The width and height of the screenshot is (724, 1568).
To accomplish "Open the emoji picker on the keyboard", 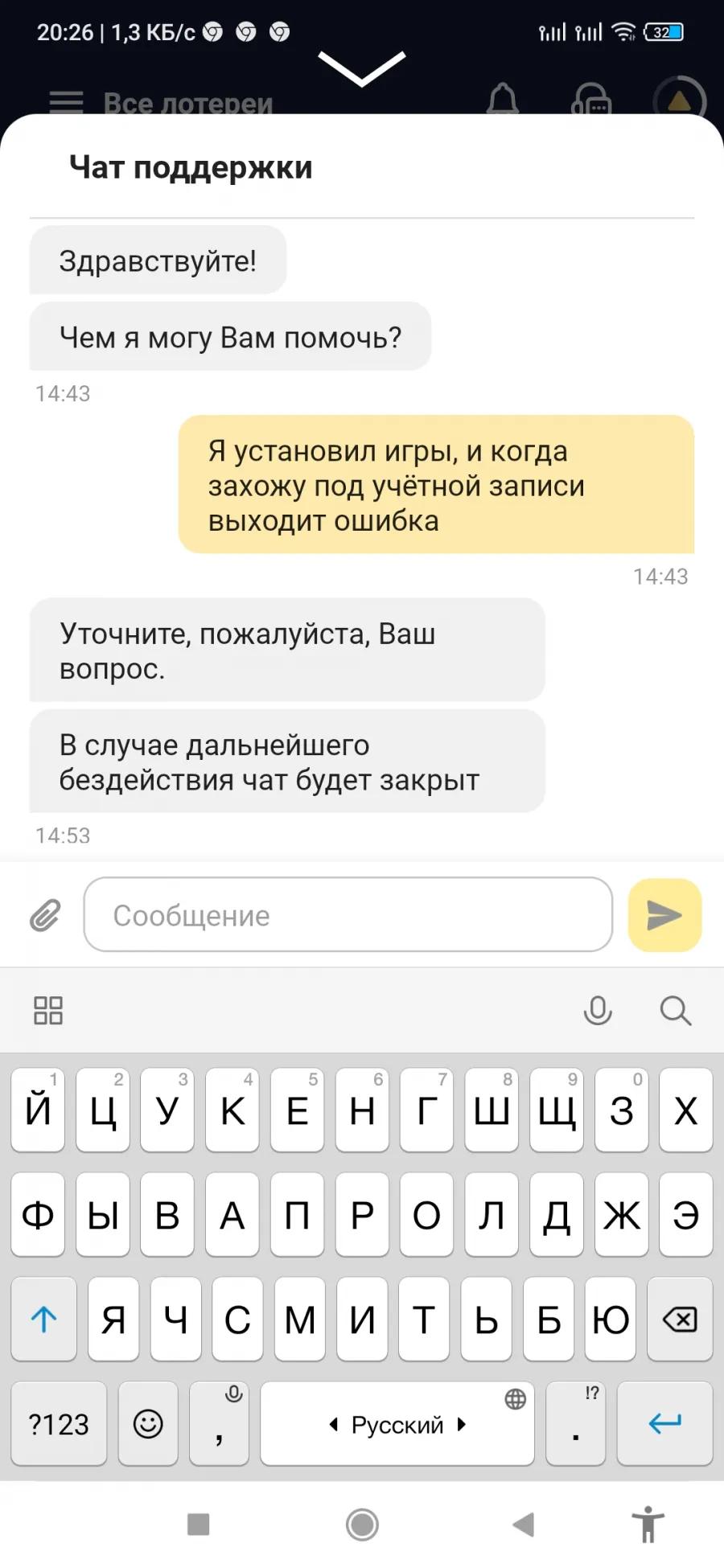I will (x=148, y=1424).
